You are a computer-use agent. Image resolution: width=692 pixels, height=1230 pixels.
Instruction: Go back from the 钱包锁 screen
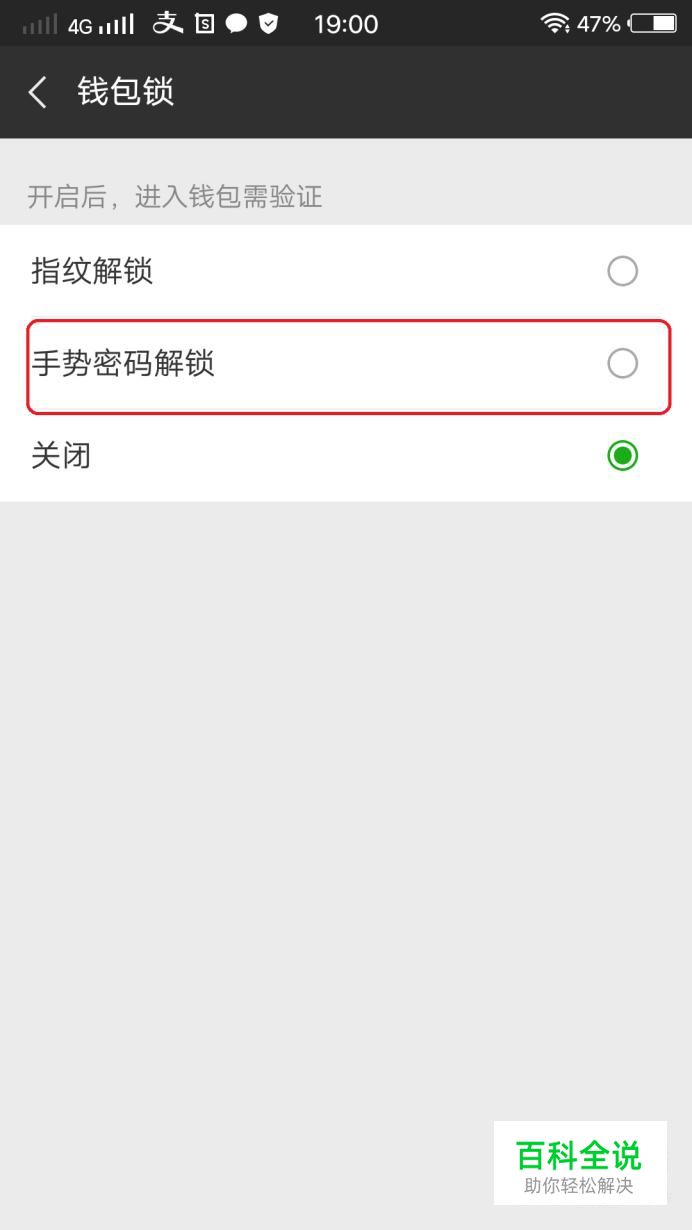(x=38, y=92)
